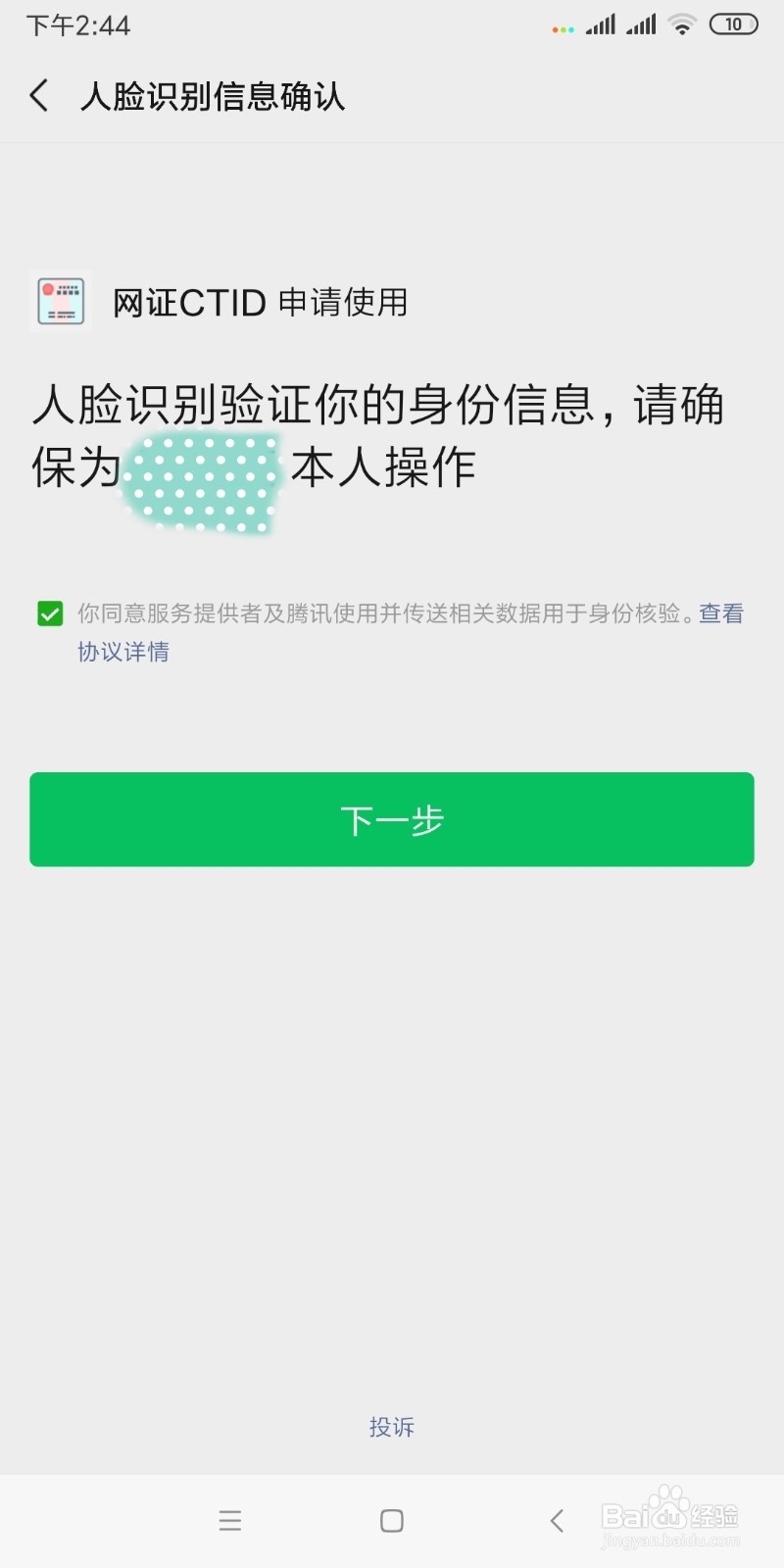784x1568 pixels.
Task: Tap the navigation bar back chevron
Action: 556,1521
